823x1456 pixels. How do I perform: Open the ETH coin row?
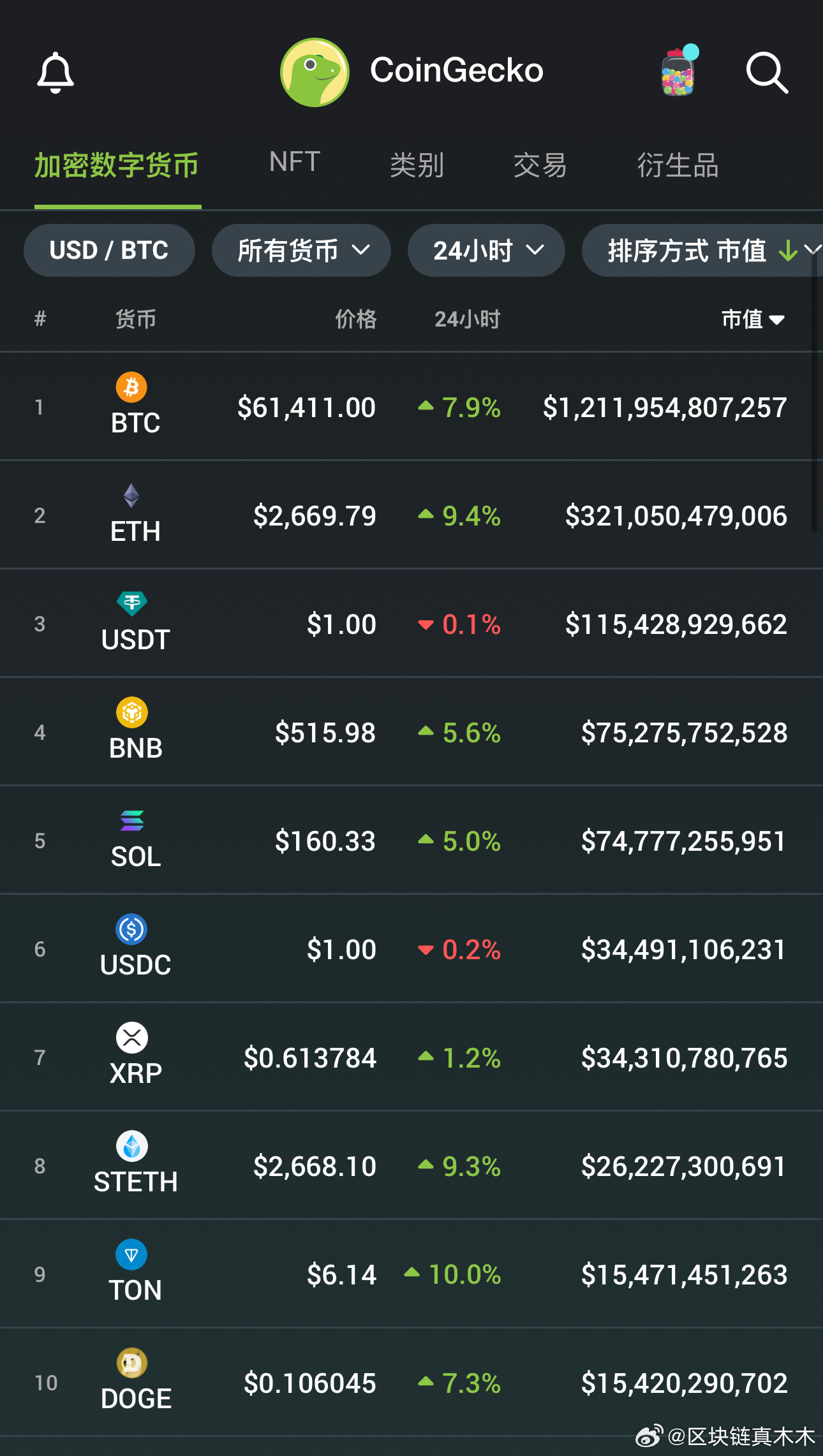[411, 515]
